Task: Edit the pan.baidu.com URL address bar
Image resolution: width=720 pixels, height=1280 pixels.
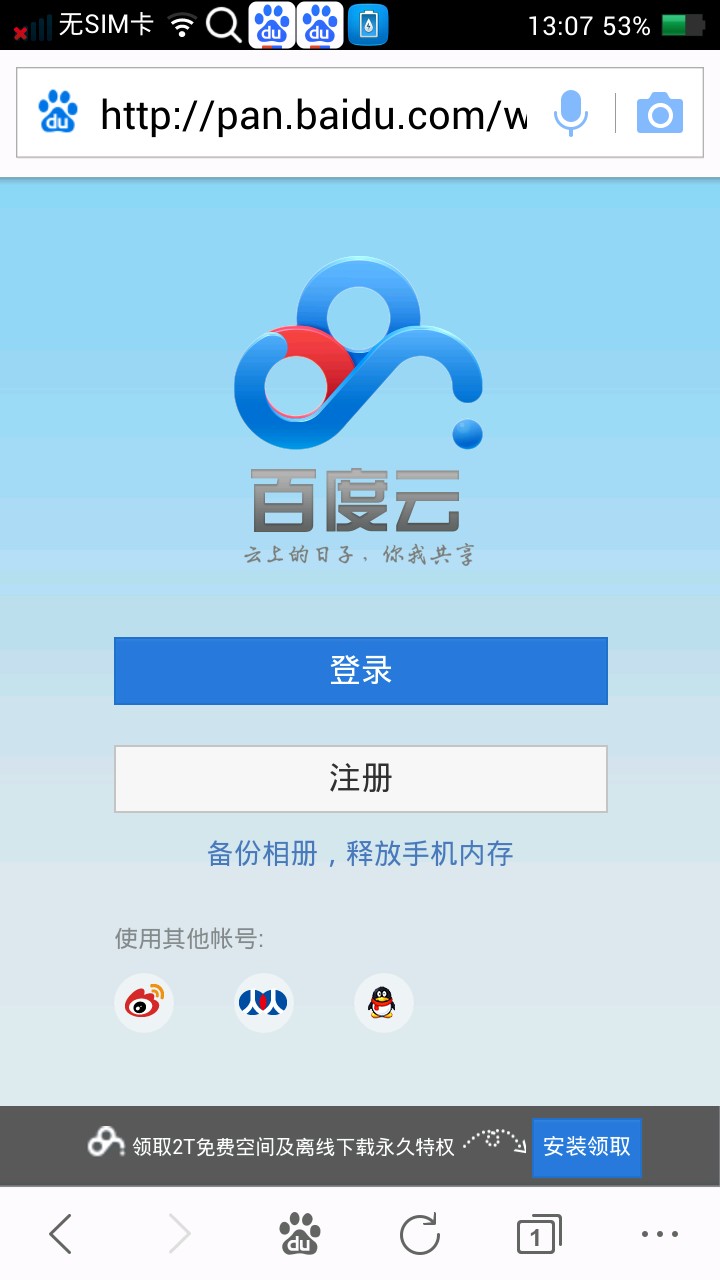Action: (312, 115)
